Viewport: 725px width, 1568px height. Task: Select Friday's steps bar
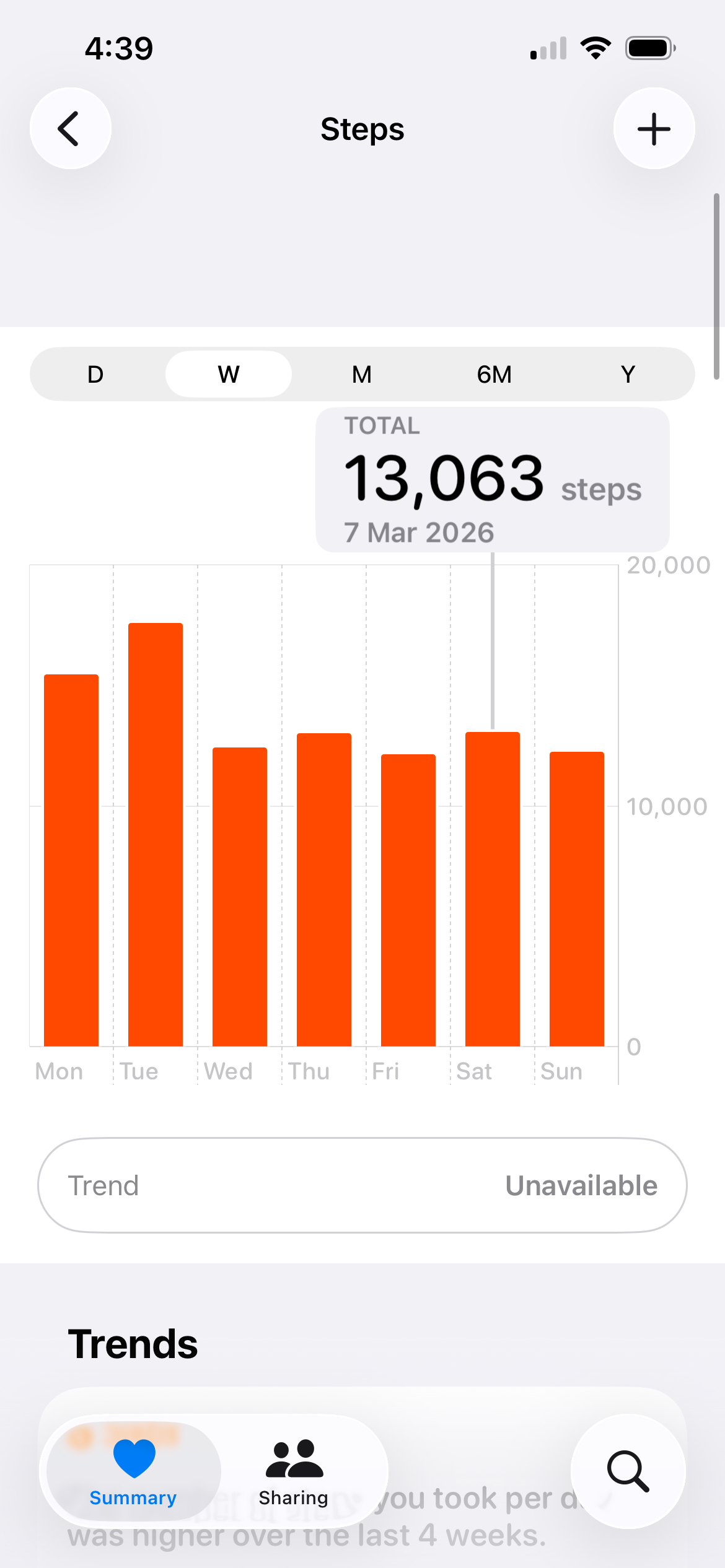coord(408,901)
